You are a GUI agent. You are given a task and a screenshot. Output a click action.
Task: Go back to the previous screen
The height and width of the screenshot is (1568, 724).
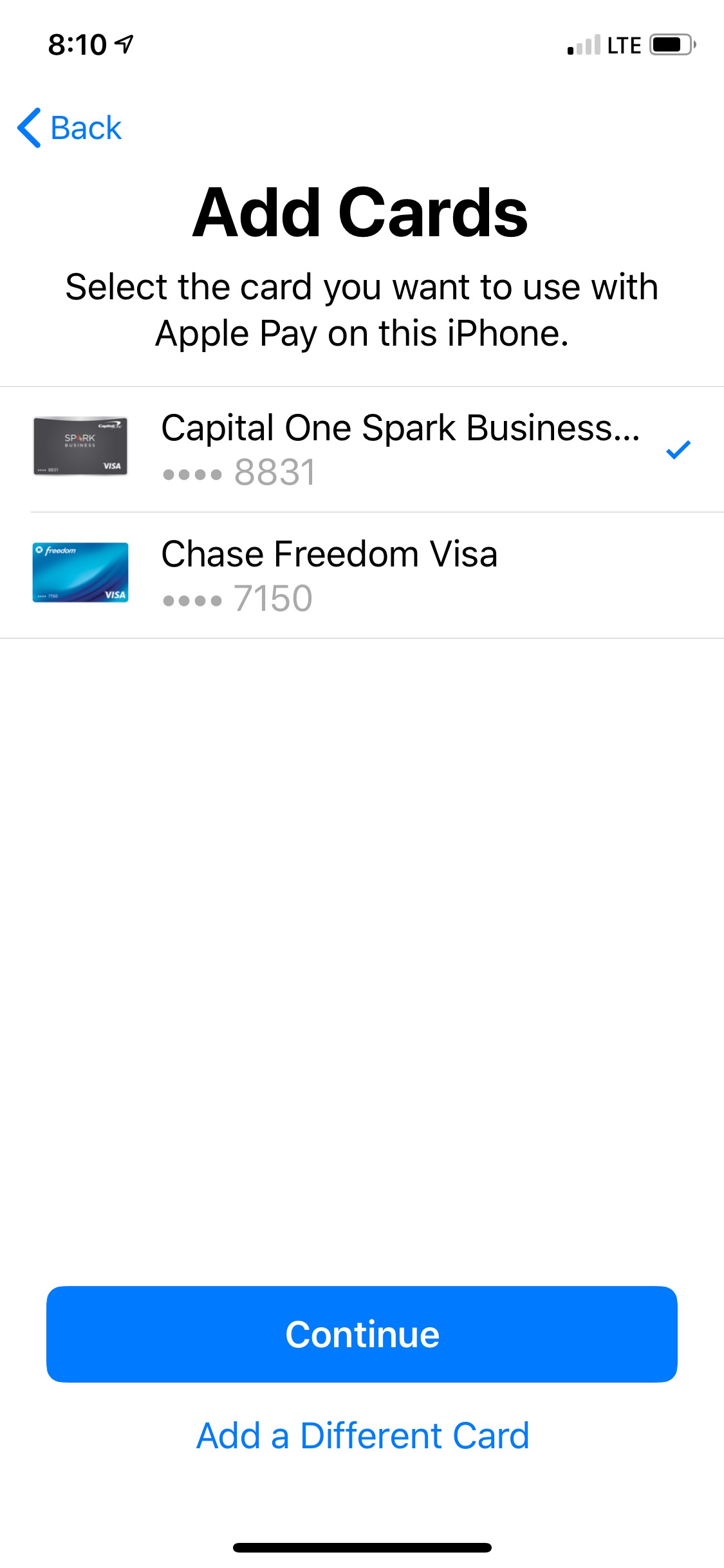[70, 127]
